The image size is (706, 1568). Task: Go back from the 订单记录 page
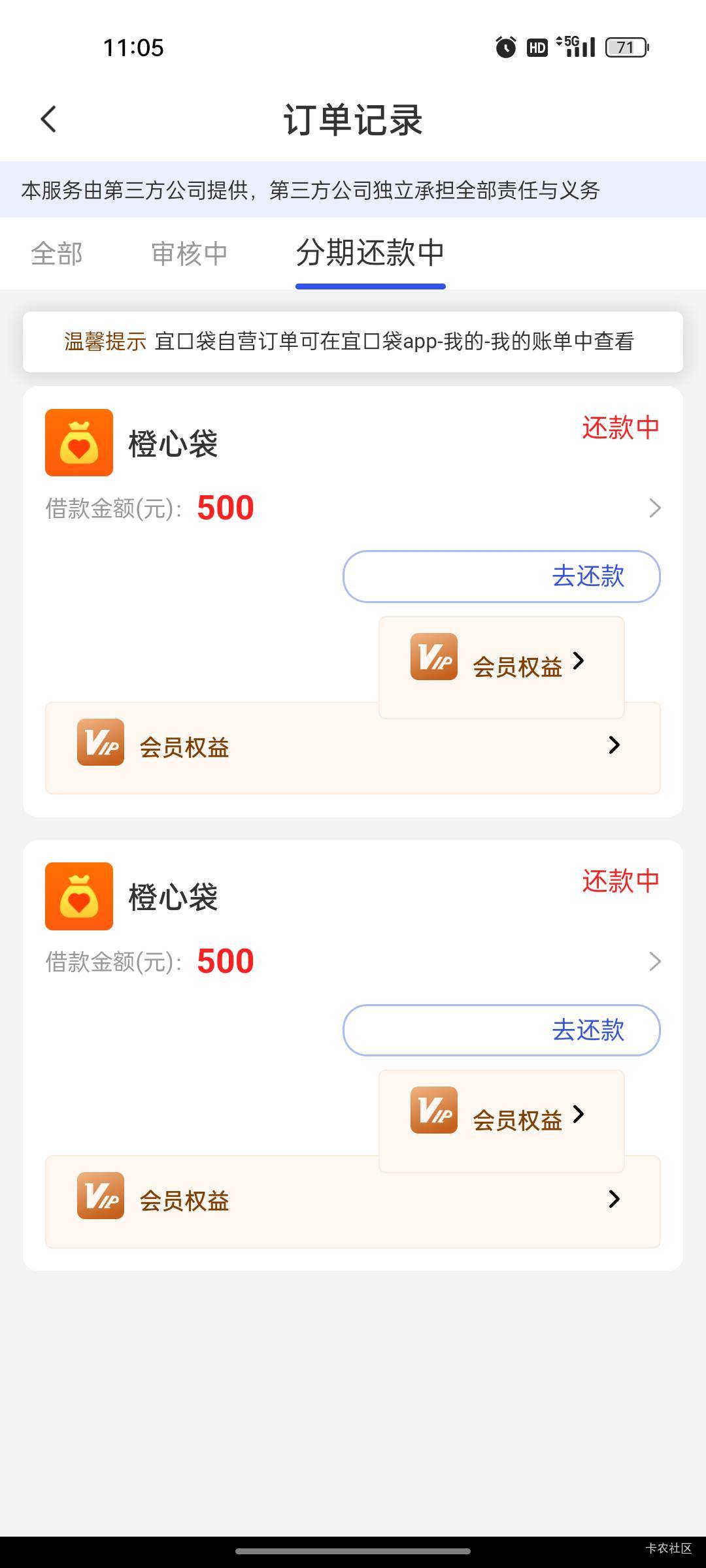tap(48, 120)
